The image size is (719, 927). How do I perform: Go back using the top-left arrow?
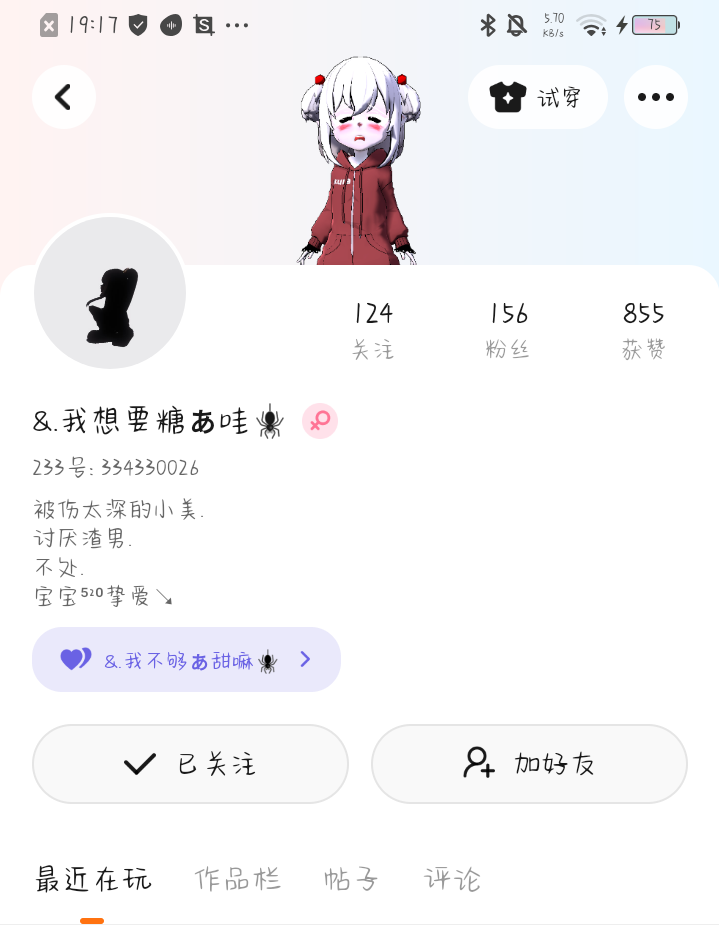click(64, 97)
